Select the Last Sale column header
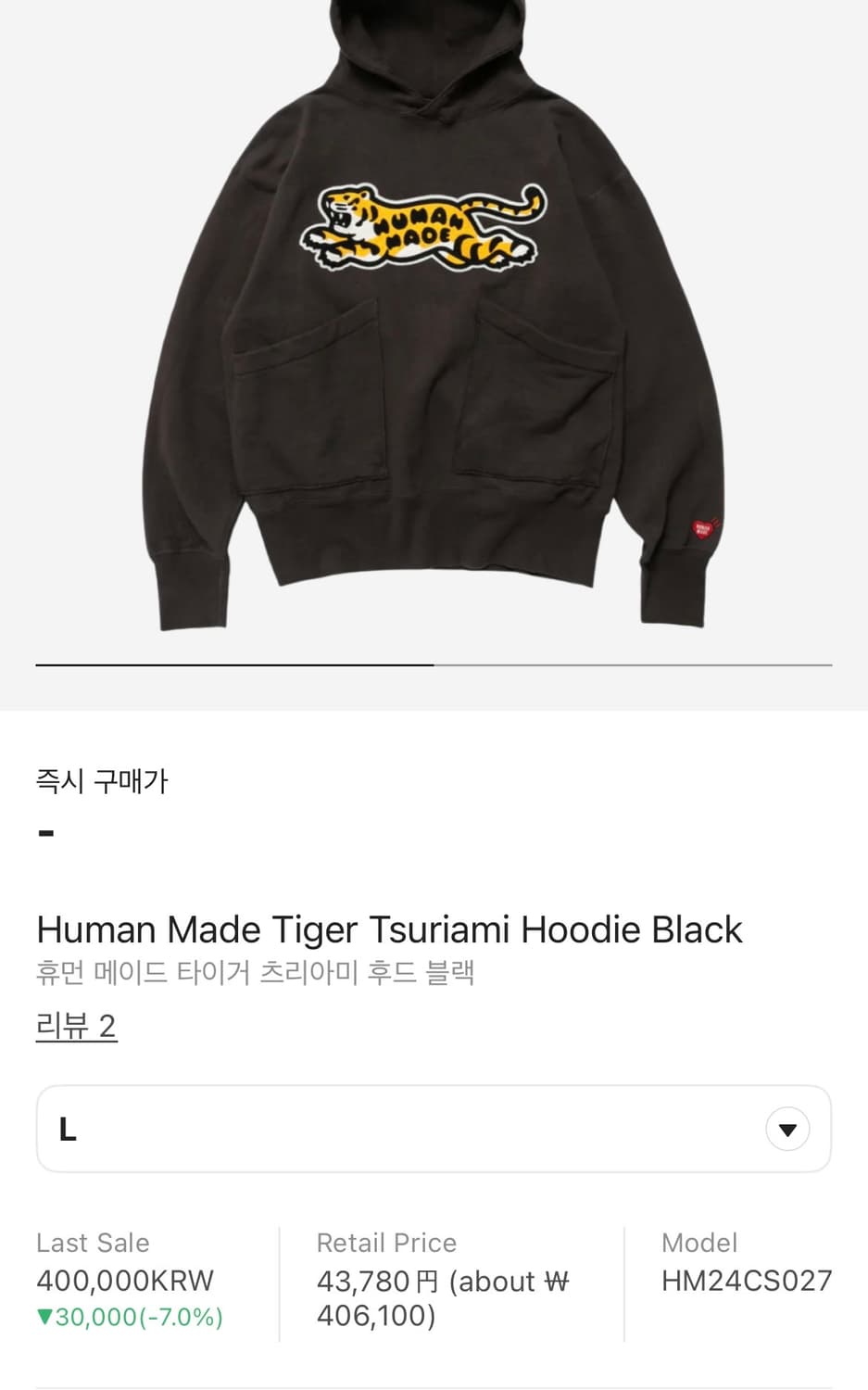Screen dimensions: 868x1390 [x=93, y=1243]
